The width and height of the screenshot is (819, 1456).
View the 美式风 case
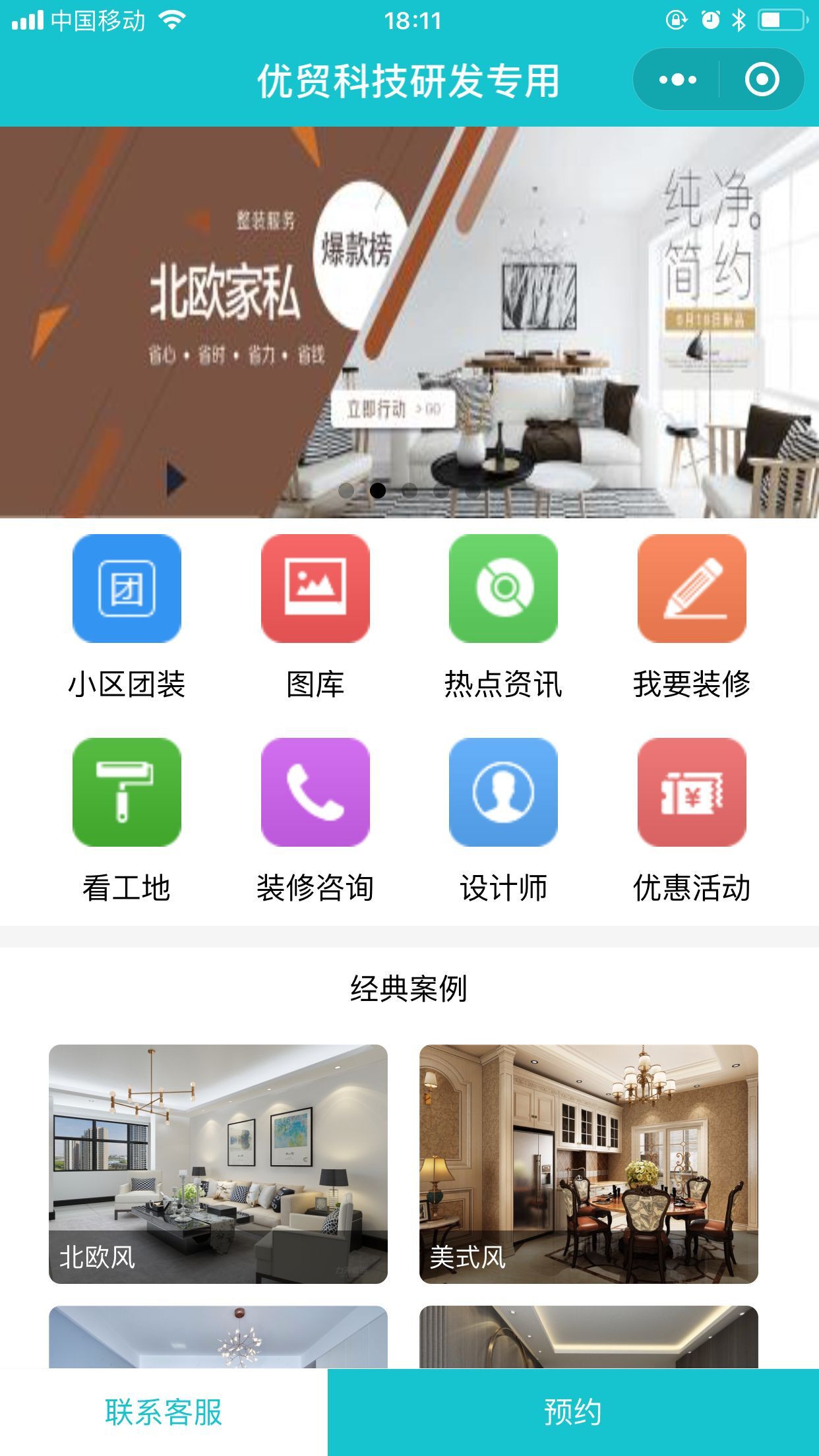click(x=588, y=1163)
